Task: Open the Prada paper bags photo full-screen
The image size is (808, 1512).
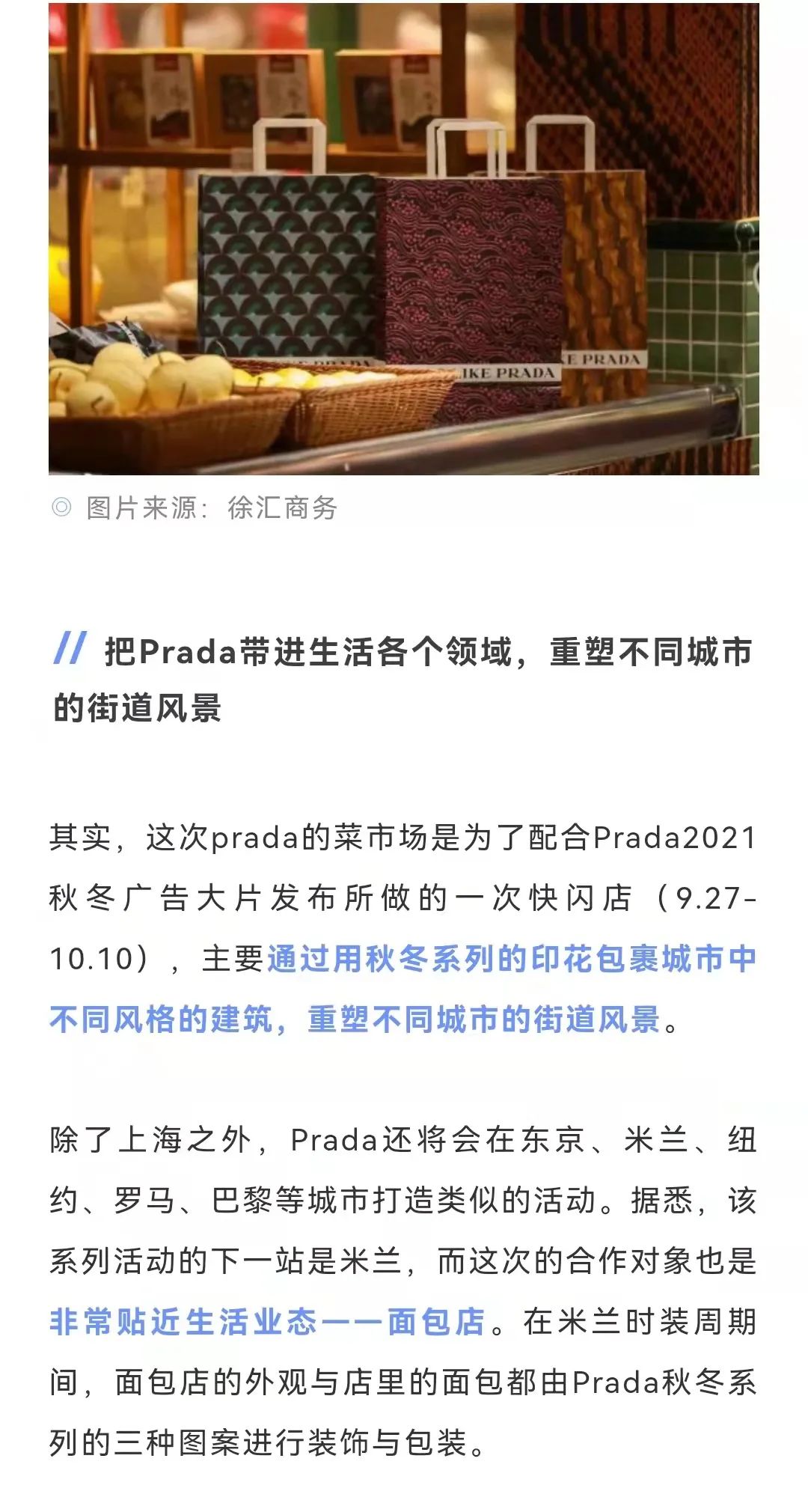Action: click(x=404, y=238)
